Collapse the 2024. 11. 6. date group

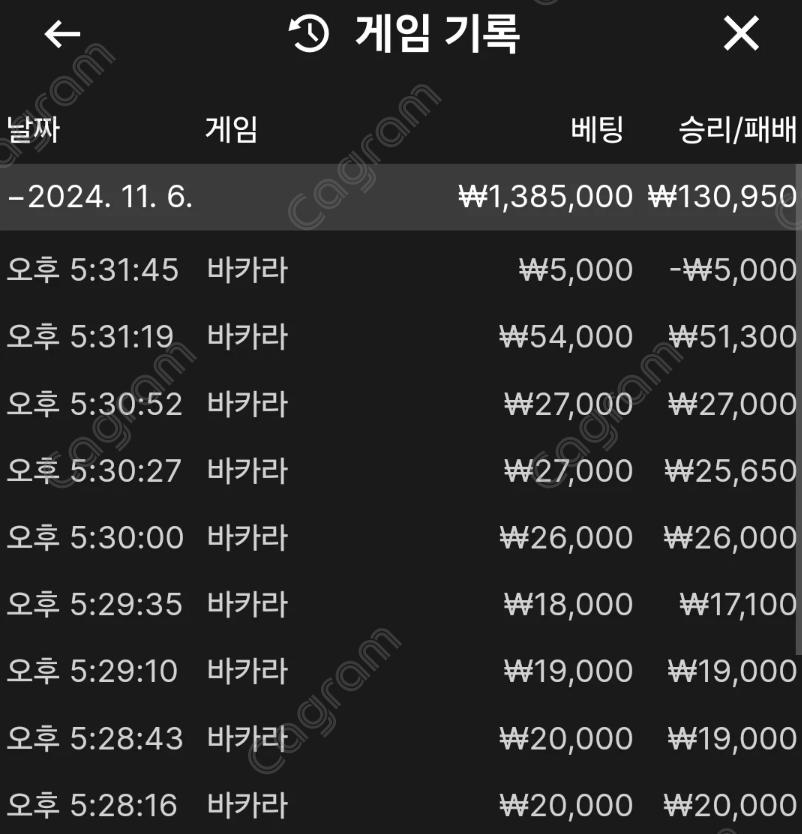[100, 197]
